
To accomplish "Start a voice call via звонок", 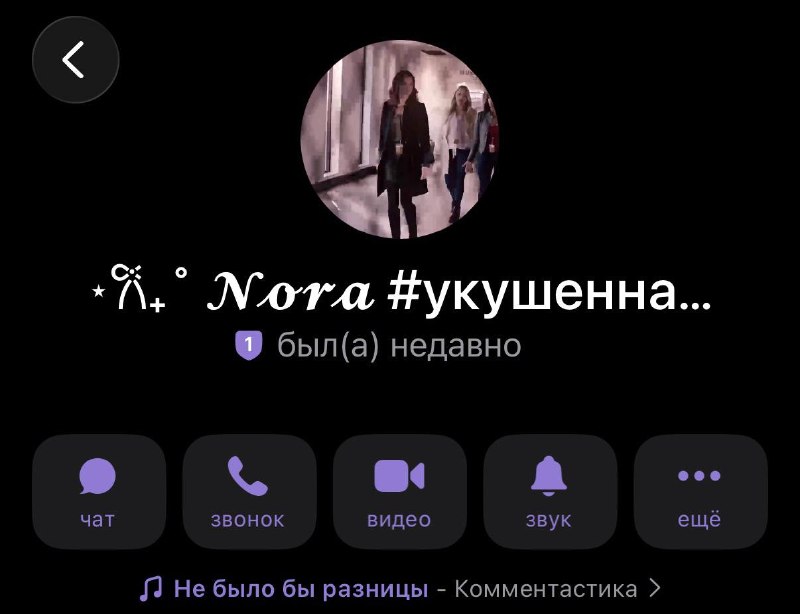I will pos(249,492).
